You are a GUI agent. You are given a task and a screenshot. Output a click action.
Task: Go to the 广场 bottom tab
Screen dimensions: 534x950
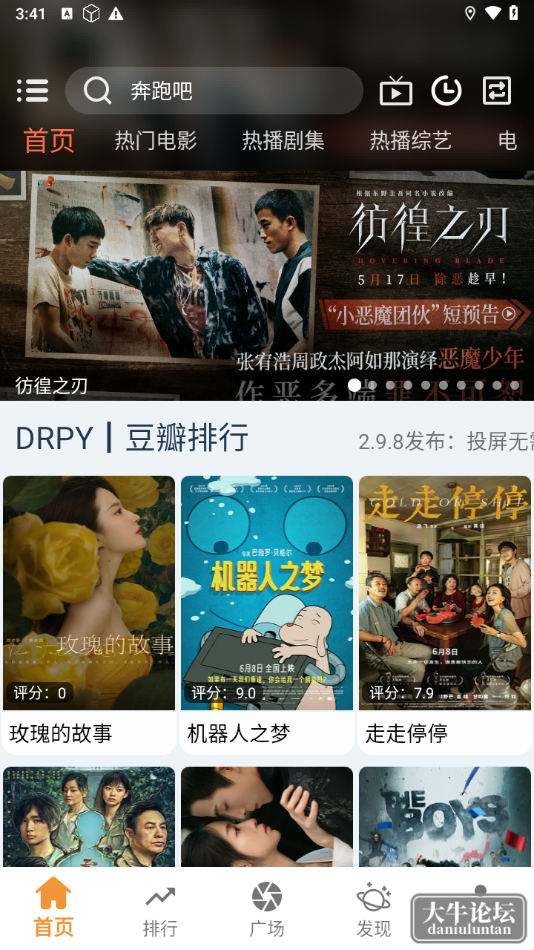pos(267,911)
